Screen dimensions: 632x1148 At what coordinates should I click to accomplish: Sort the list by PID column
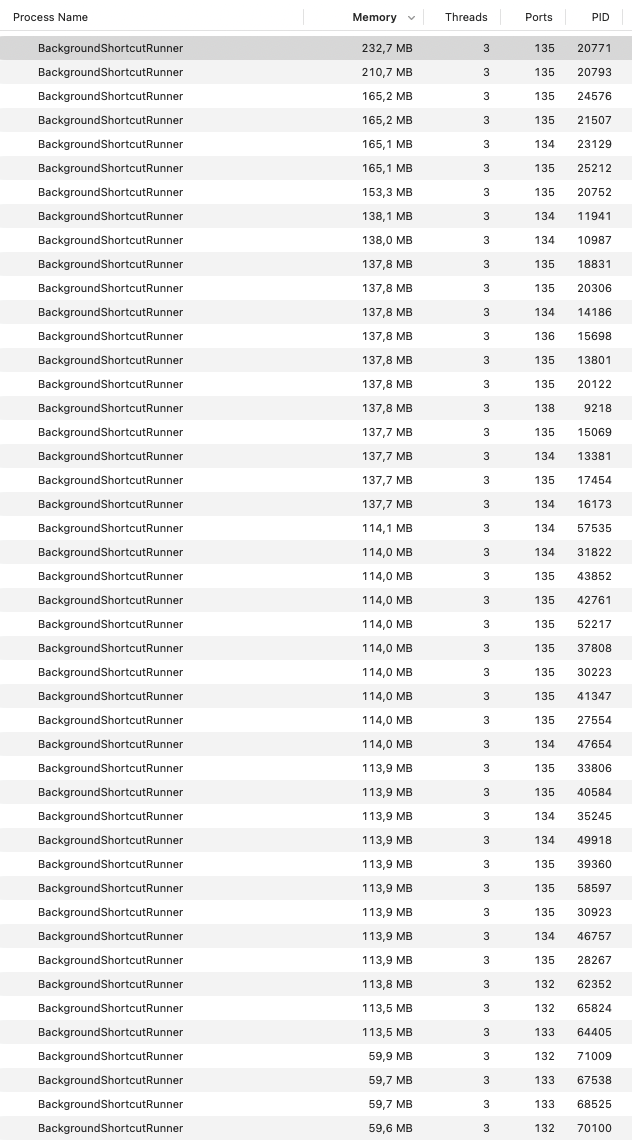(600, 17)
